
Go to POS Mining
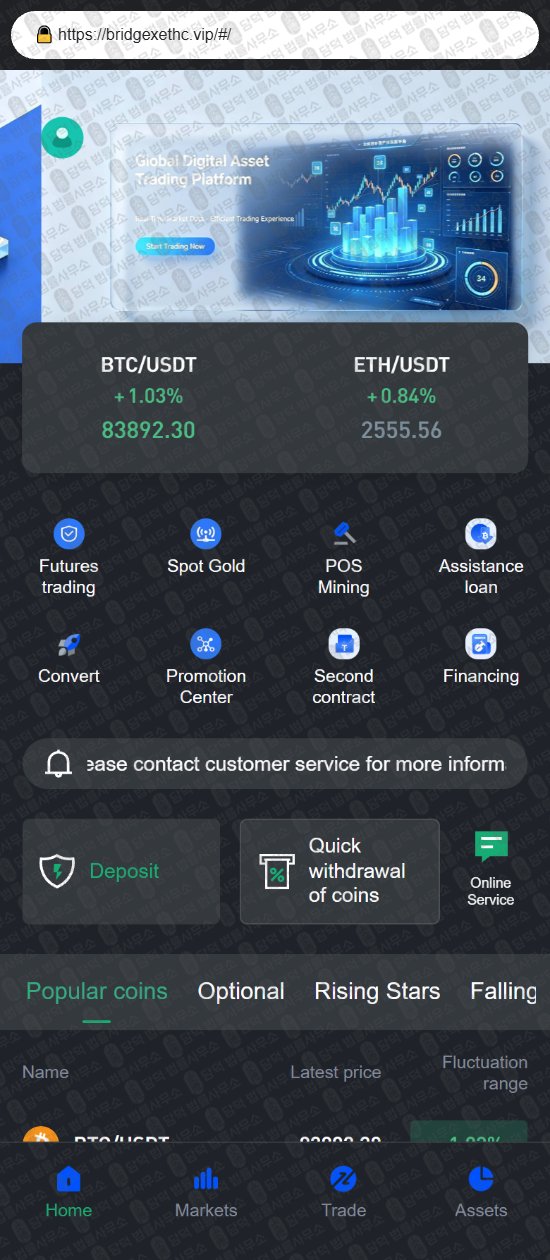point(343,558)
